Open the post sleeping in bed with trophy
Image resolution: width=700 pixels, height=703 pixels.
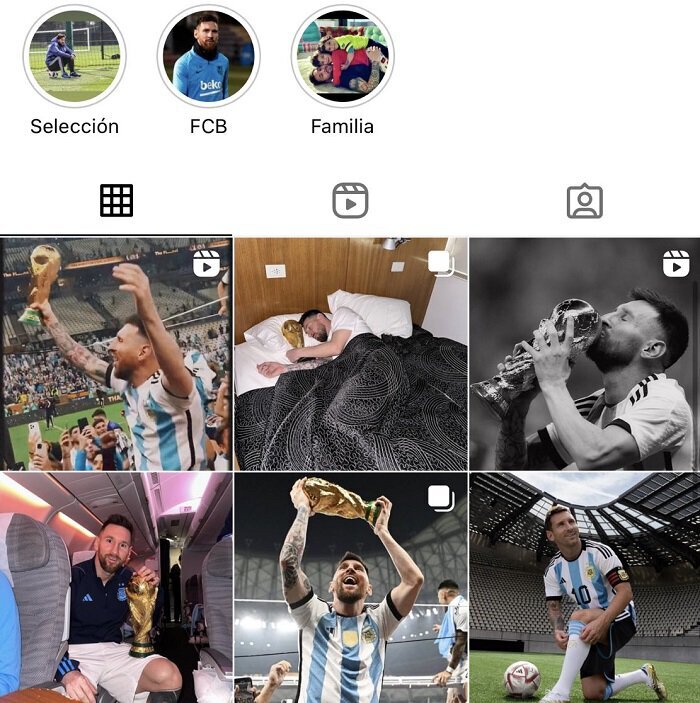[350, 354]
